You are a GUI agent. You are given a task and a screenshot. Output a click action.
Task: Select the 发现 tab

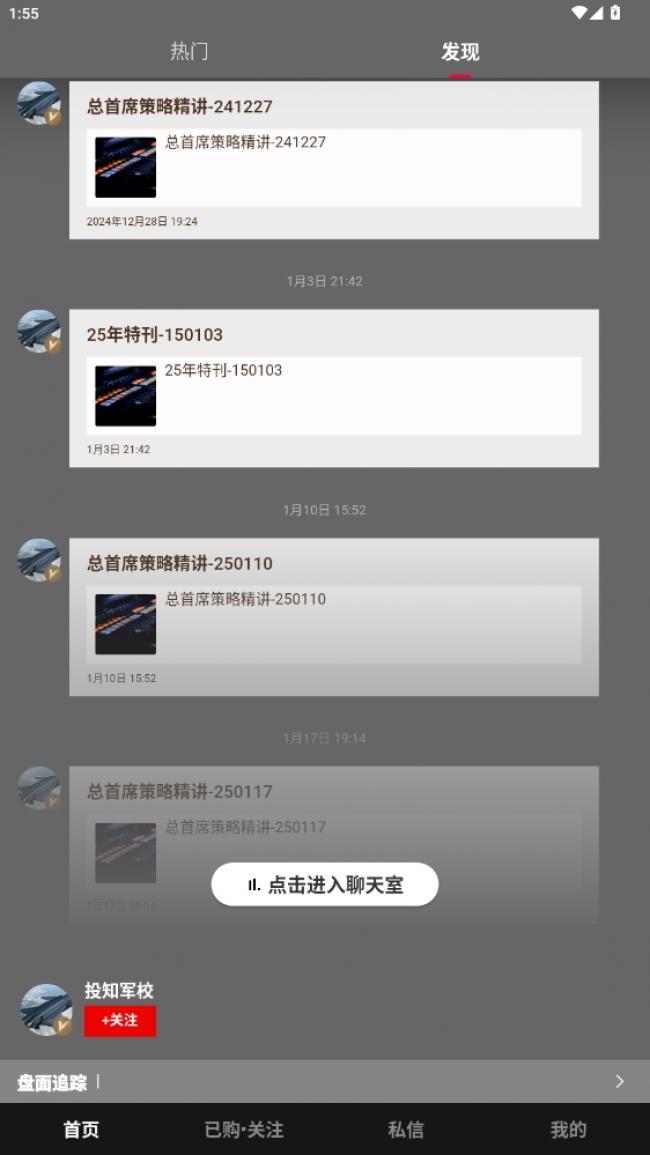click(x=460, y=52)
